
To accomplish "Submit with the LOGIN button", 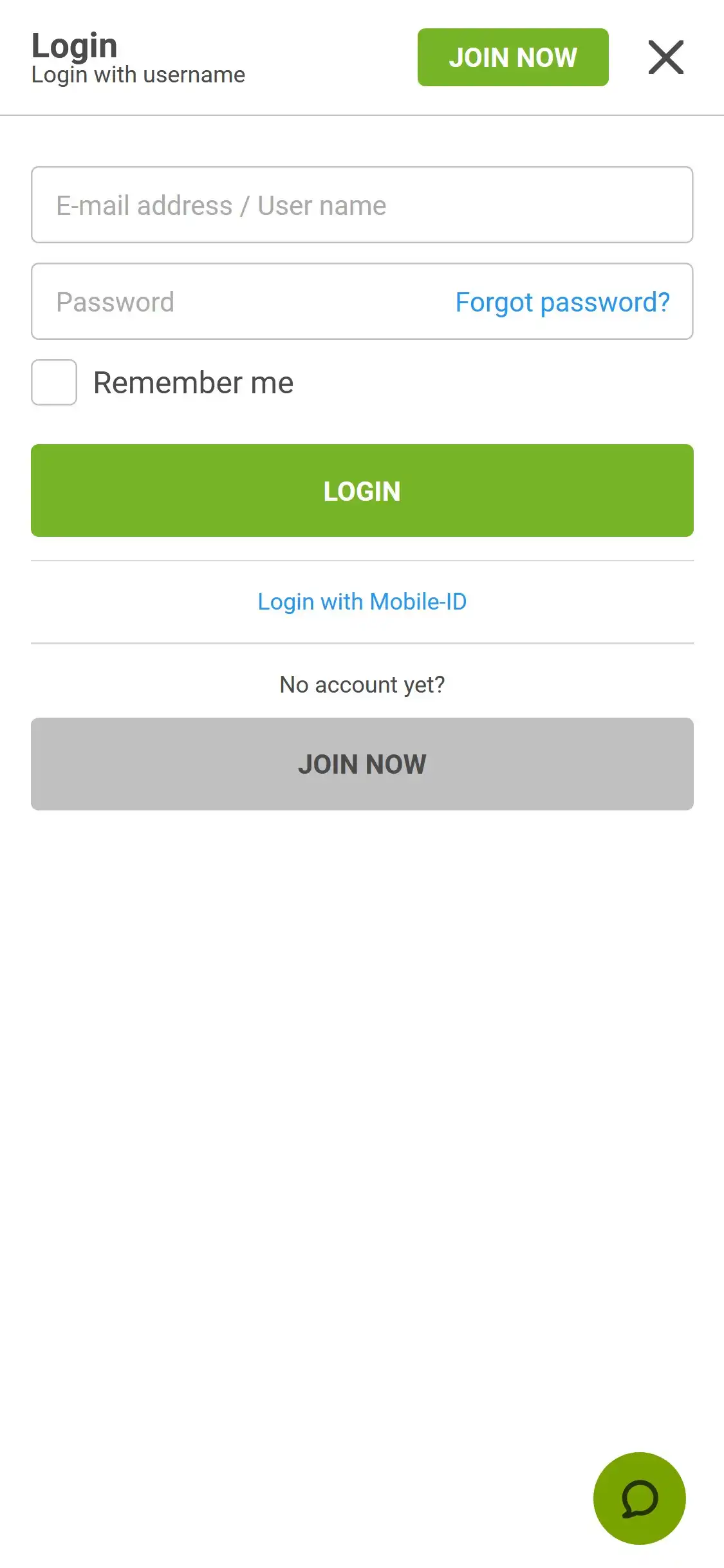I will tap(362, 490).
